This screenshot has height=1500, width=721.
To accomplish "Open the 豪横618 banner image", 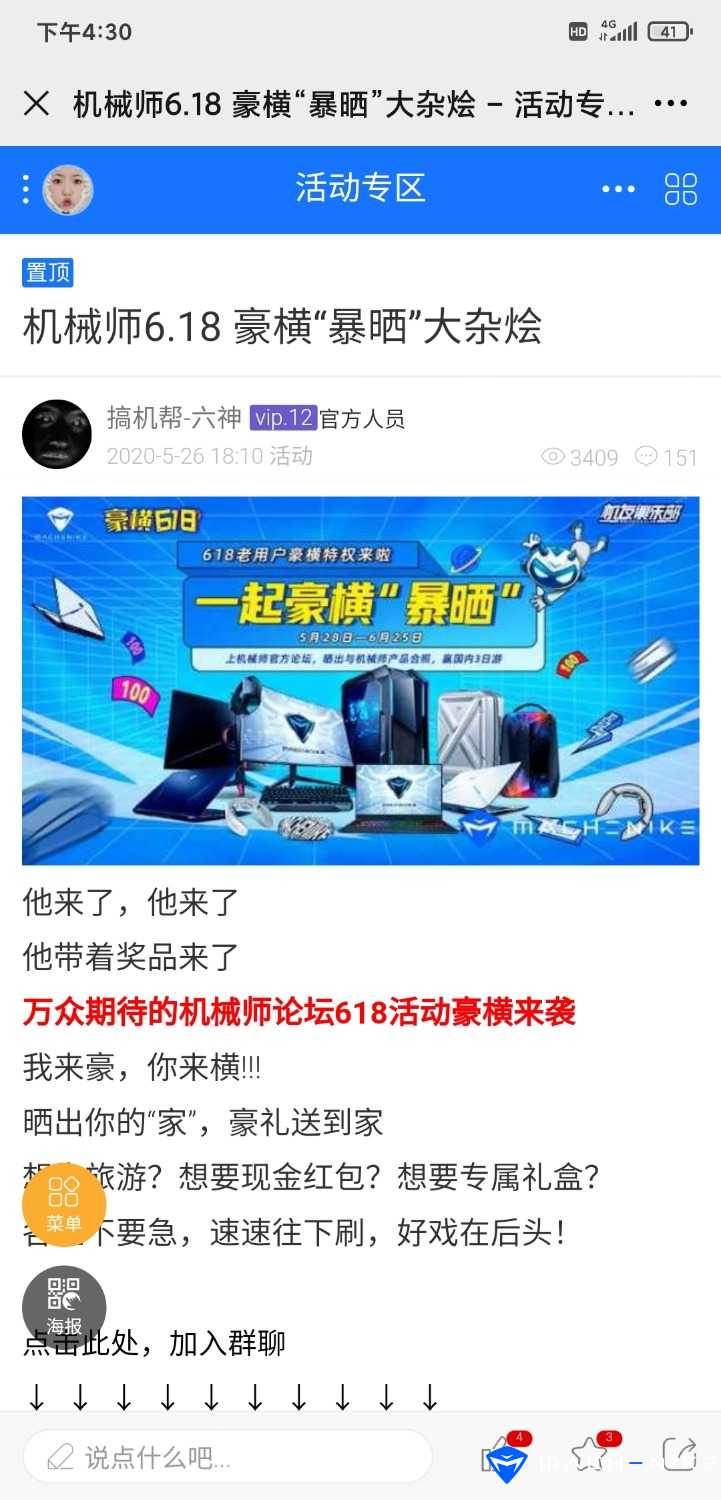I will coord(360,680).
